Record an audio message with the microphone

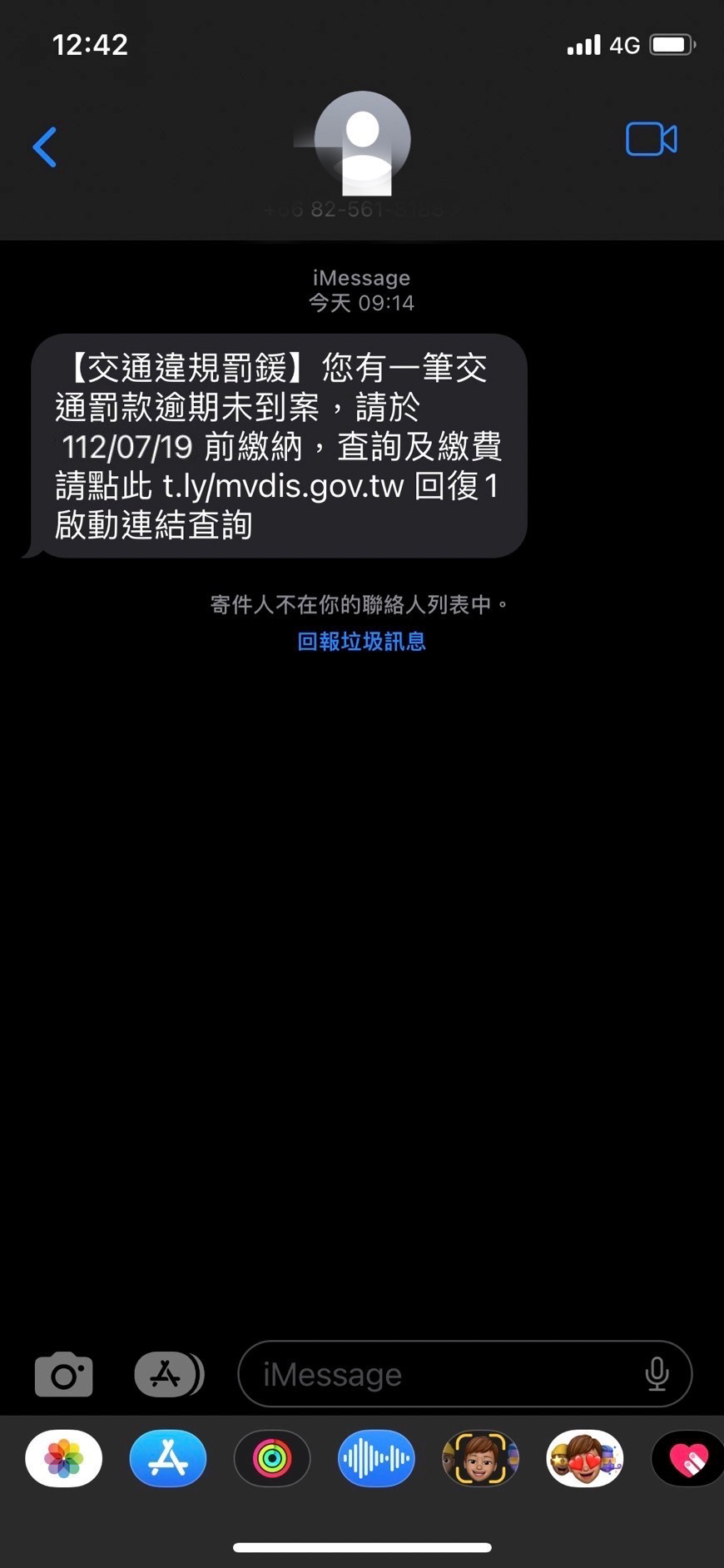657,1374
